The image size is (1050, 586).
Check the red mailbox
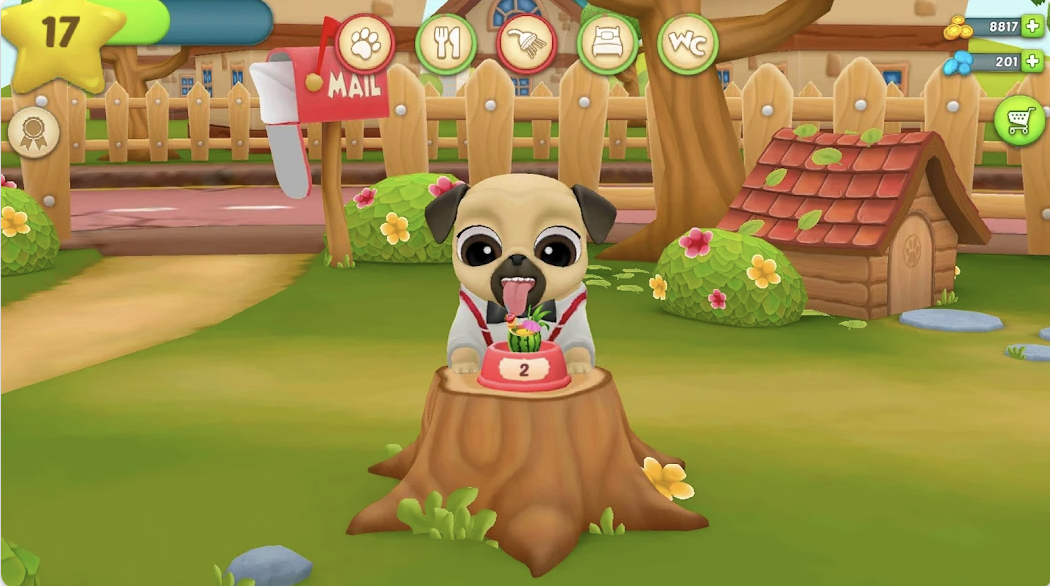(330, 90)
